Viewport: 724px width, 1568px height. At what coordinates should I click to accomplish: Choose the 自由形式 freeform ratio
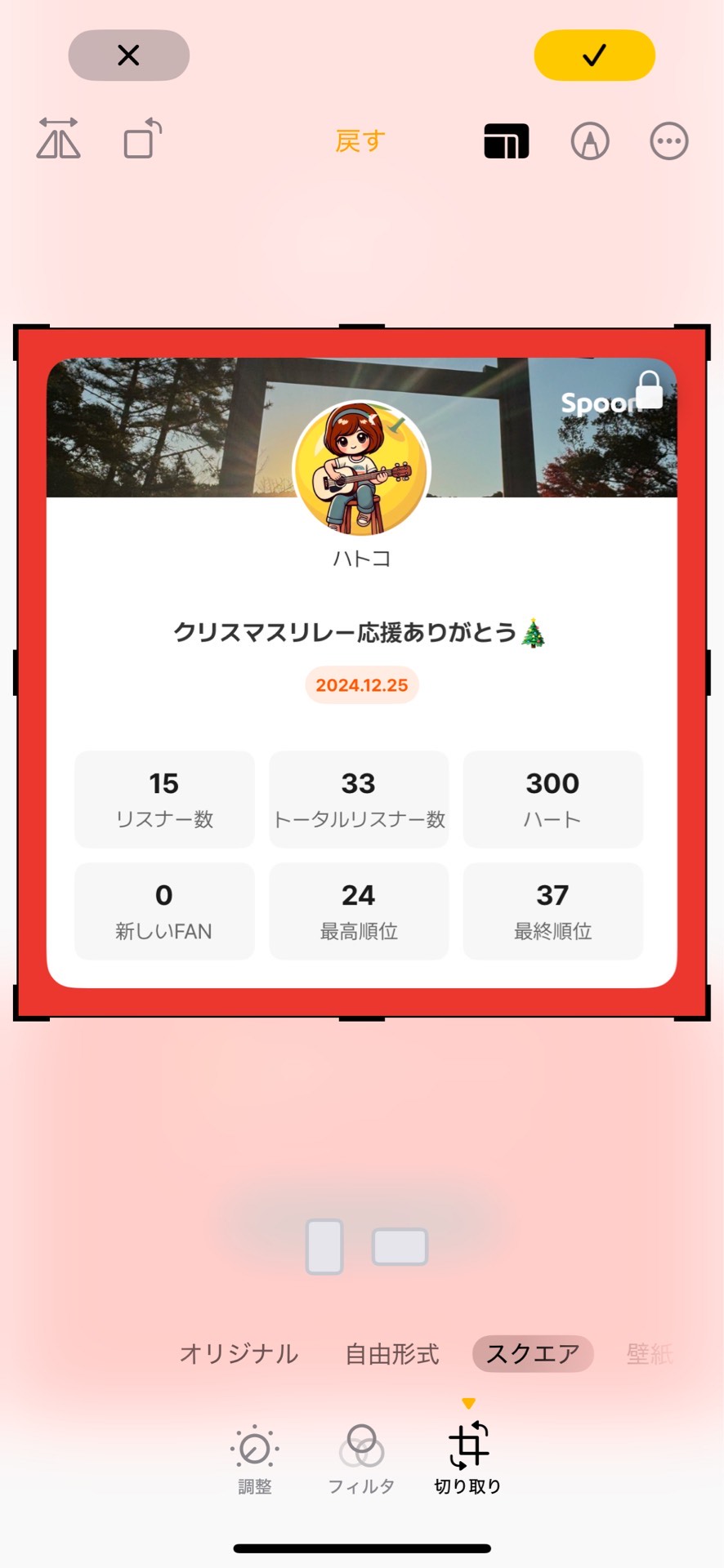click(392, 1354)
